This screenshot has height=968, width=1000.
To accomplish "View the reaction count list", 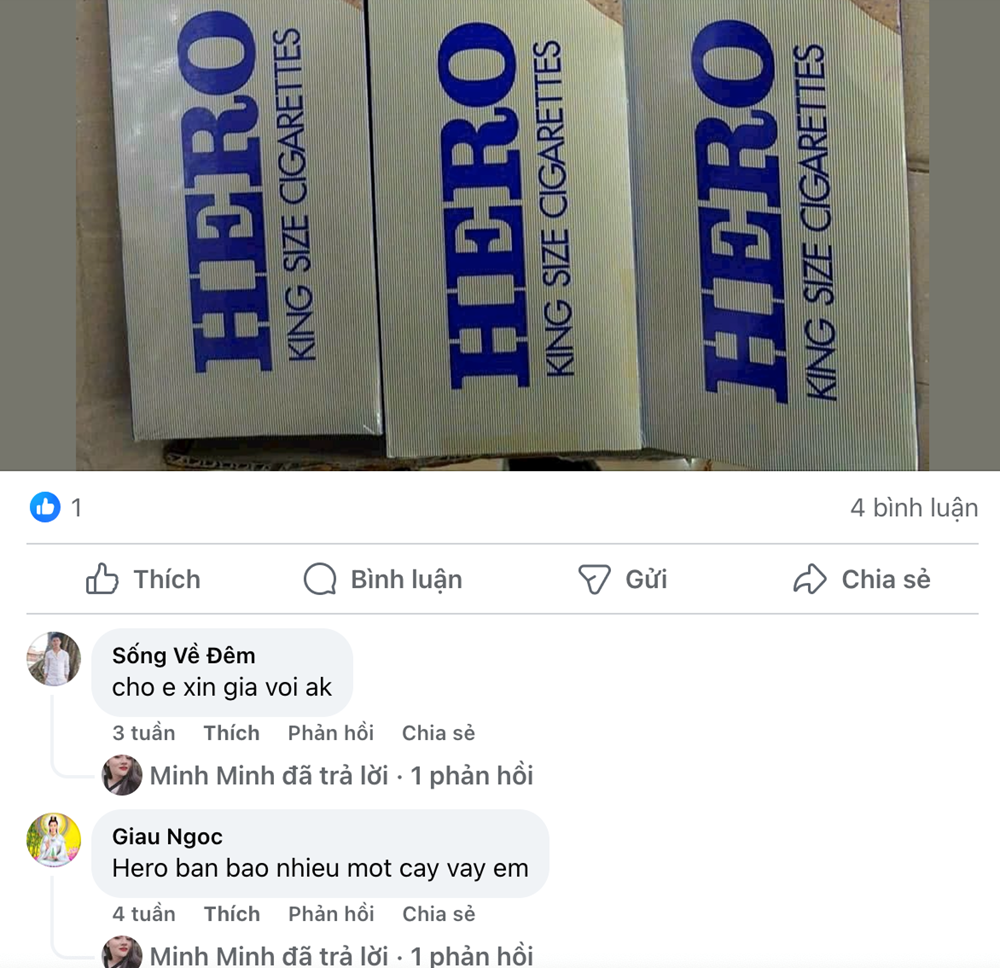I will [57, 508].
